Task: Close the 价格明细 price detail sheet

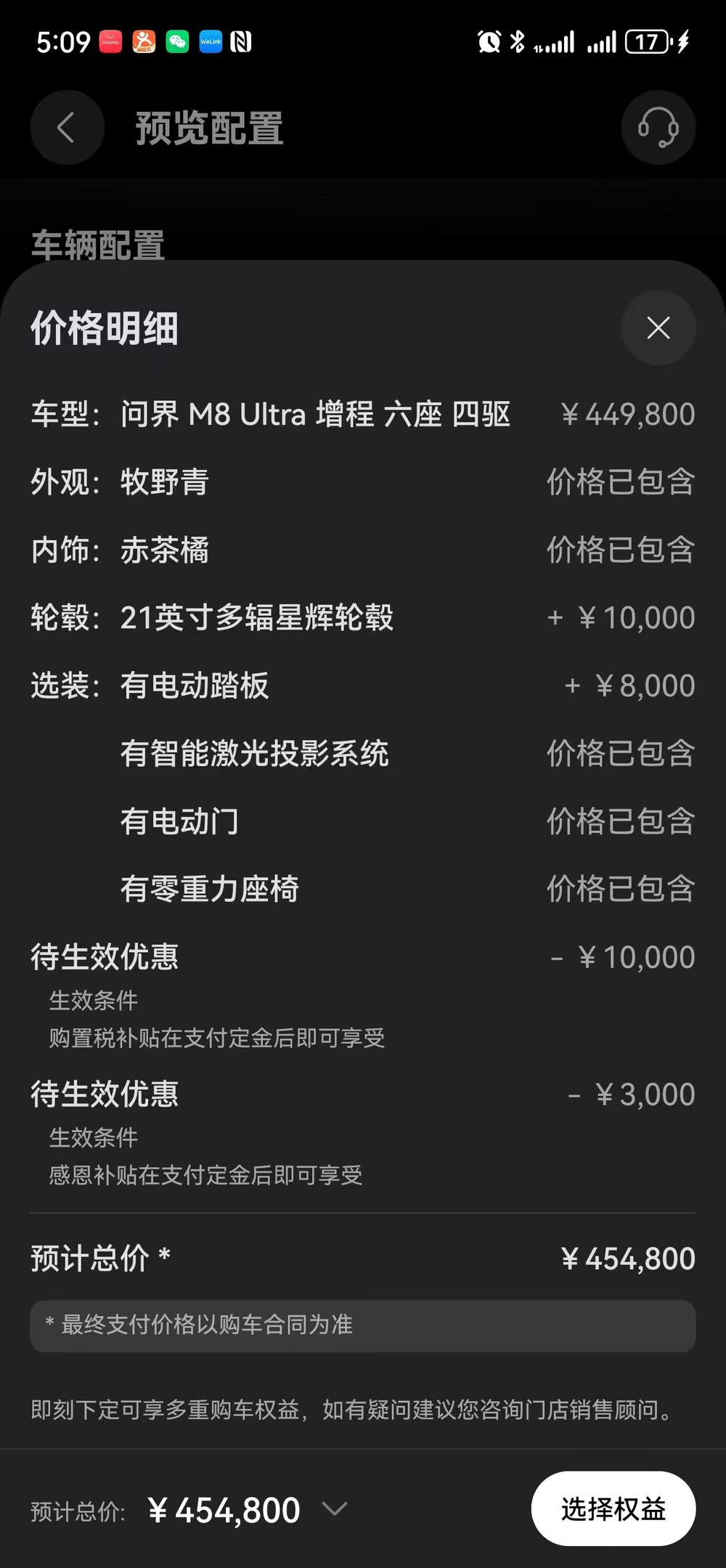Action: [658, 328]
